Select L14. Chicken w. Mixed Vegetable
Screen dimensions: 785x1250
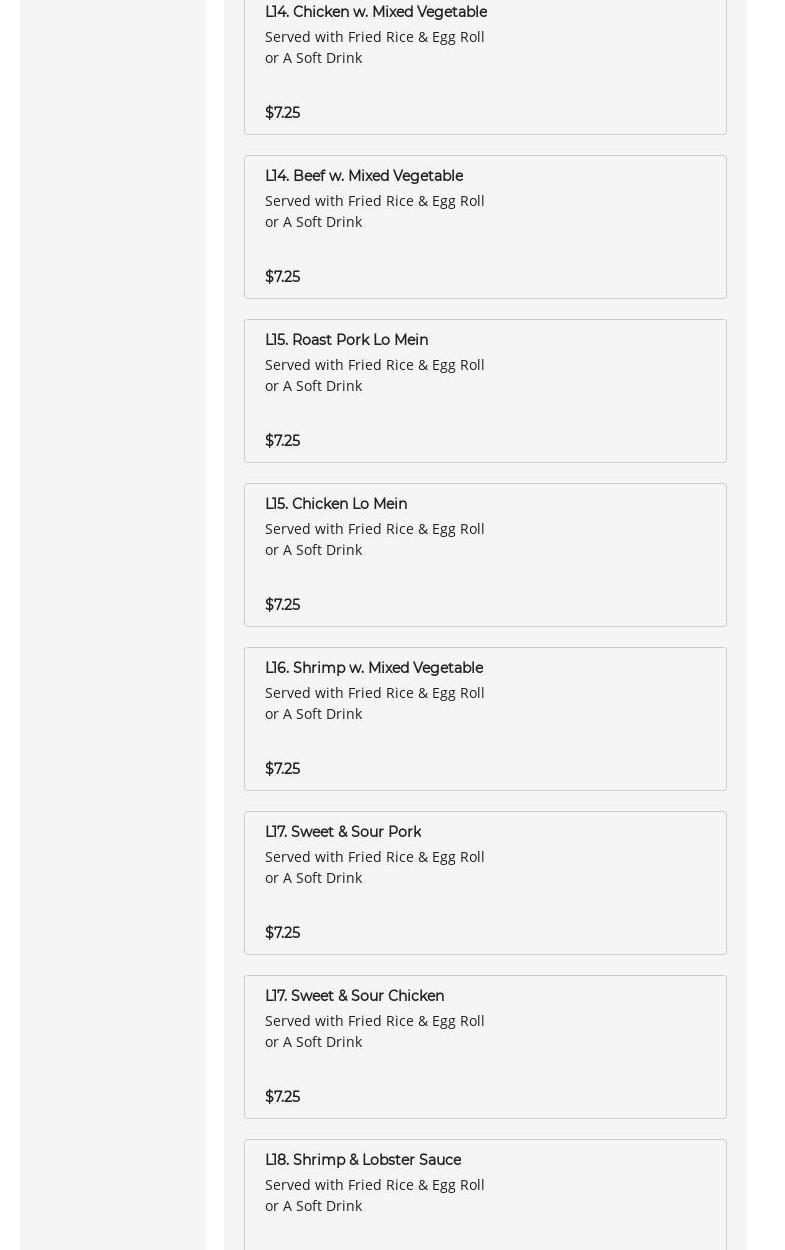485,62
